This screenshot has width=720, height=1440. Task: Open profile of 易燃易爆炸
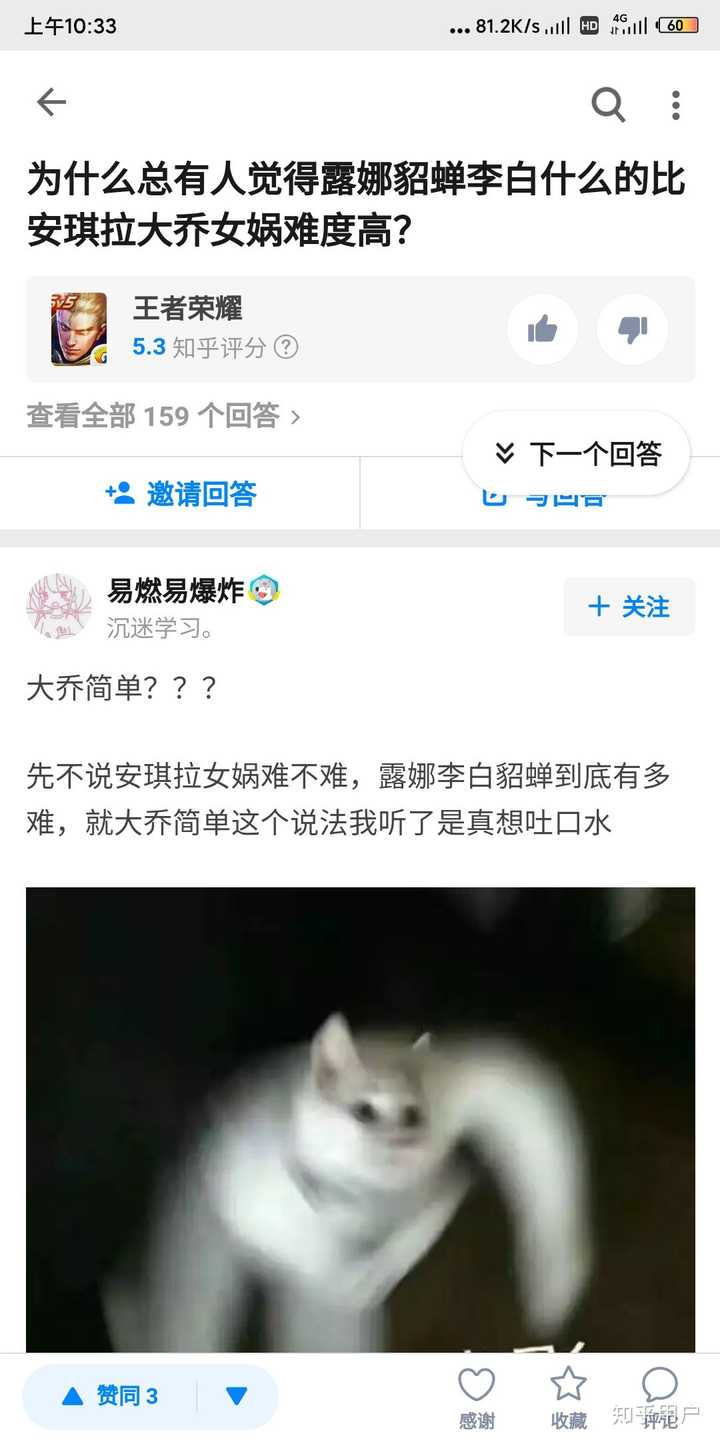tap(175, 591)
